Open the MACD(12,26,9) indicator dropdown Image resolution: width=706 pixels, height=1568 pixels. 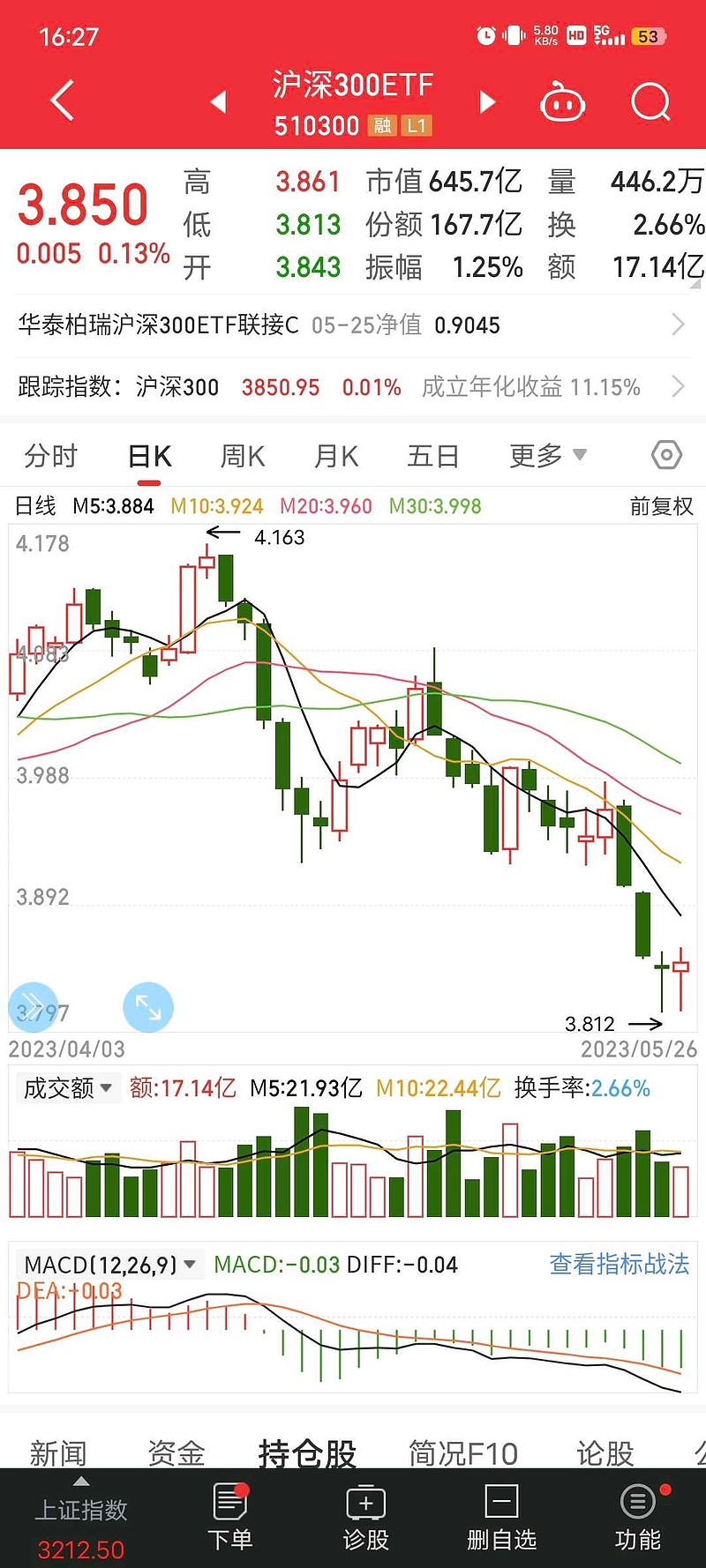tap(109, 1265)
